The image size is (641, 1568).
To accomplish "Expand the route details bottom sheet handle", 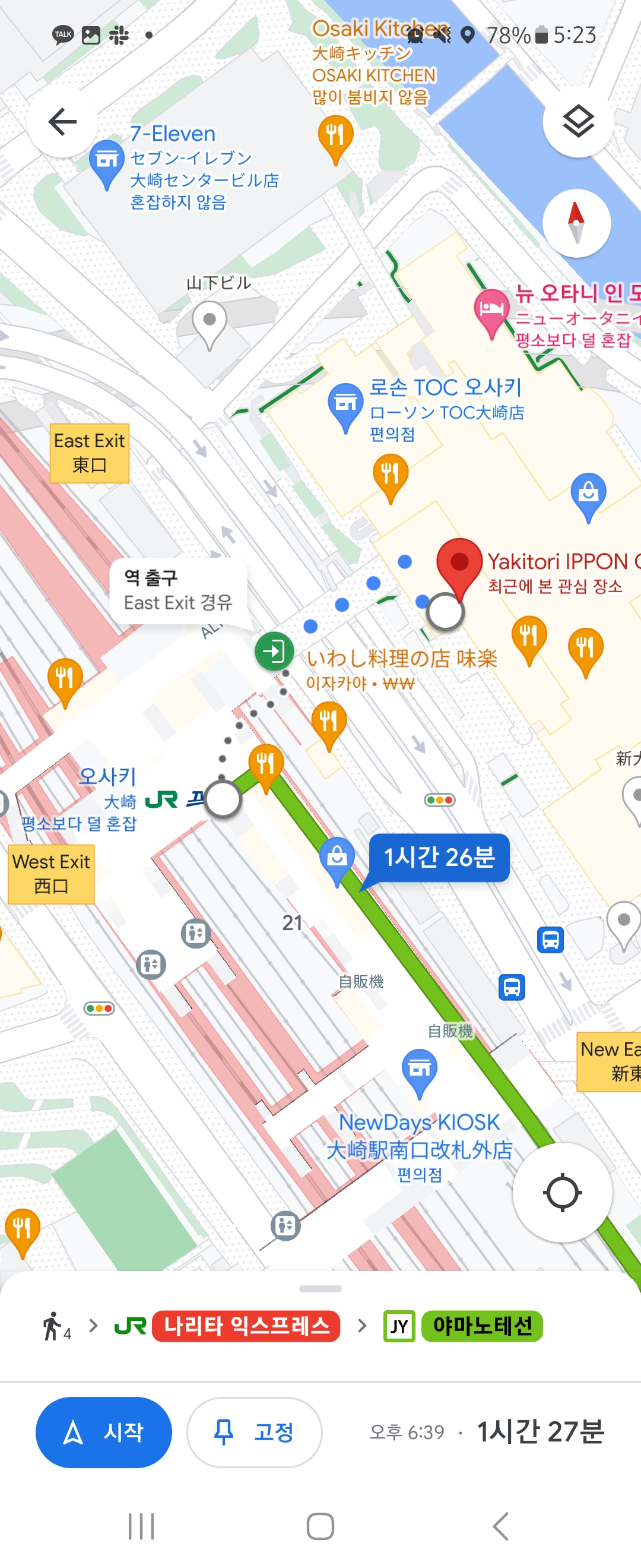I will tap(320, 1289).
